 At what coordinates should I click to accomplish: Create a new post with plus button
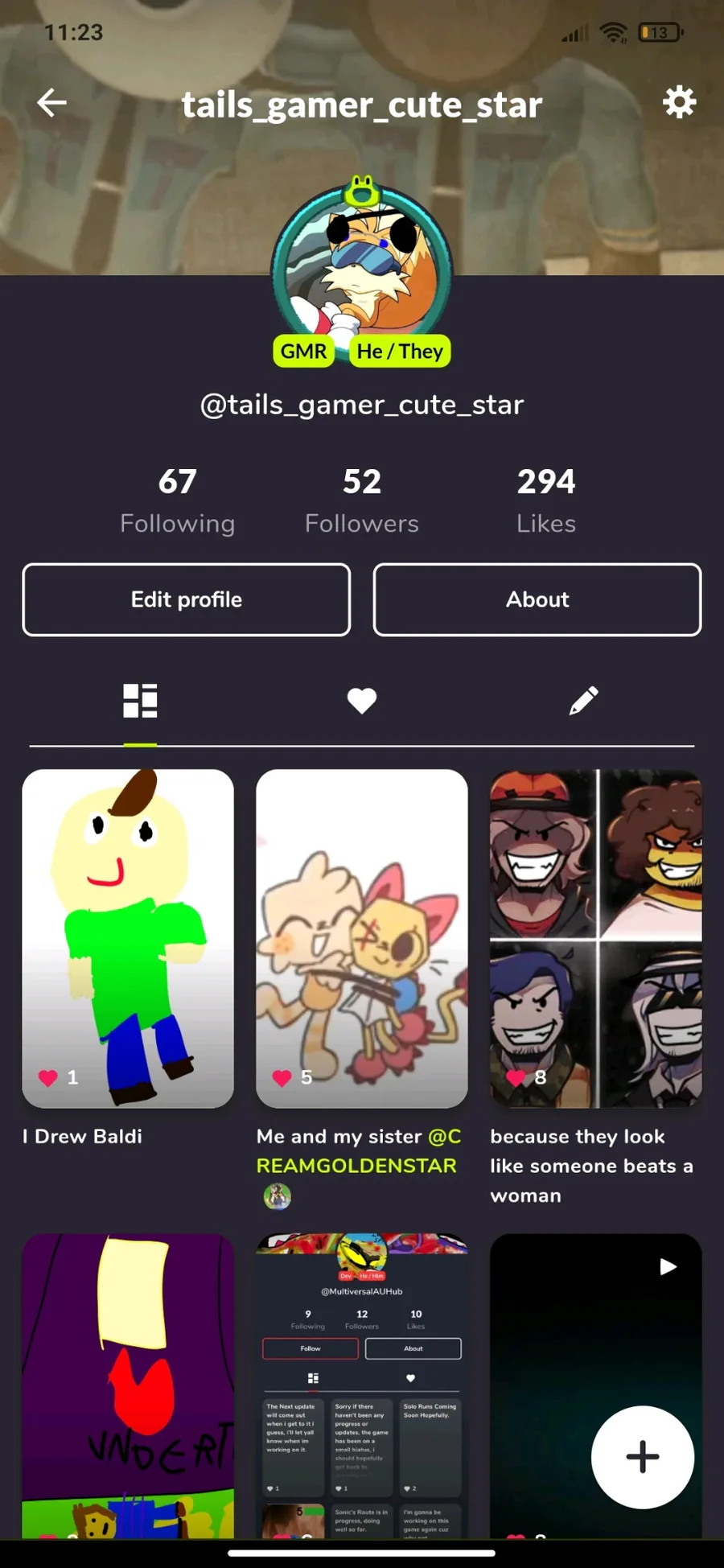pos(642,1457)
